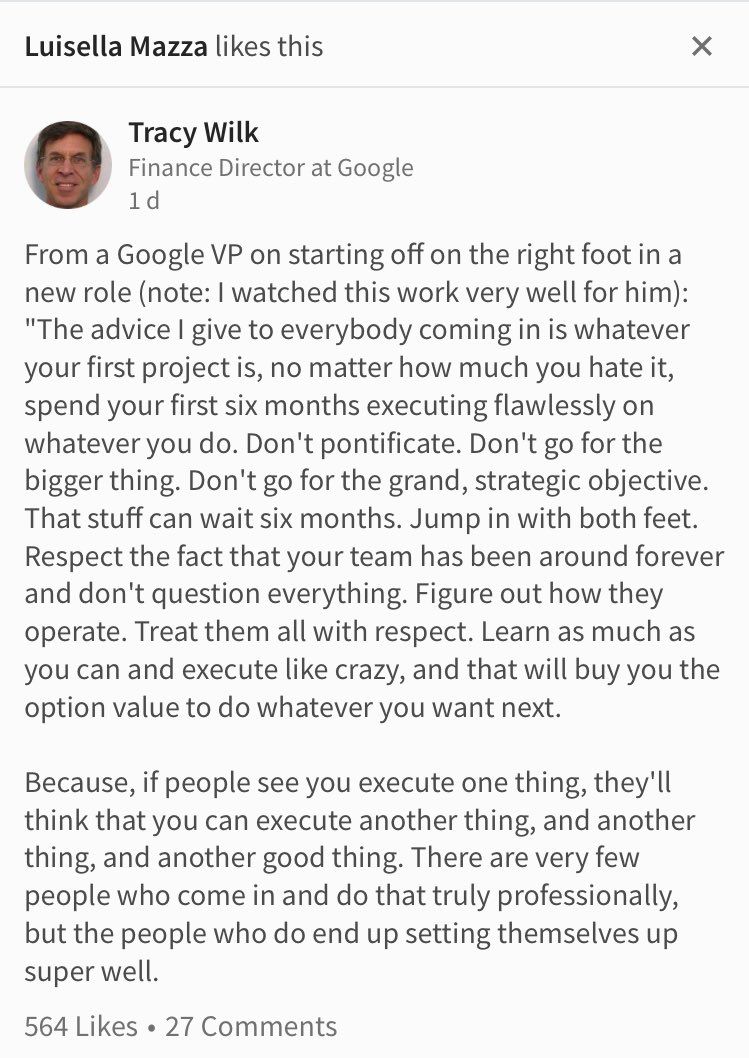This screenshot has width=749, height=1058.
Task: Dismiss the post with the X
Action: point(702,46)
